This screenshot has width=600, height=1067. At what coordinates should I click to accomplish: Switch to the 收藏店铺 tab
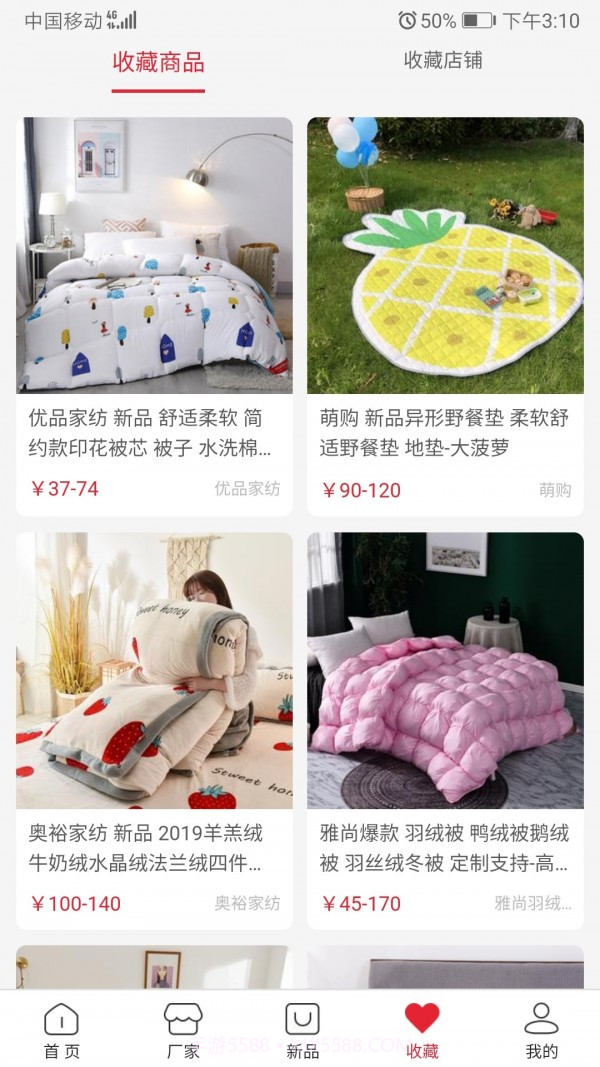point(443,60)
